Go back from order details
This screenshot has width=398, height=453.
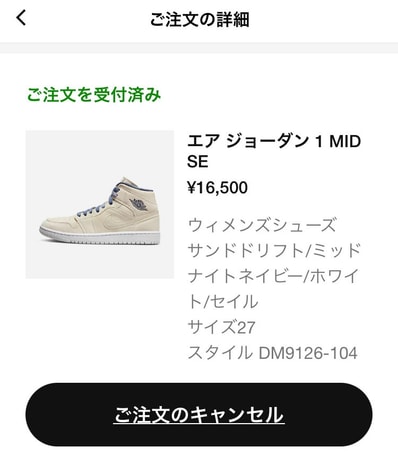click(x=21, y=18)
